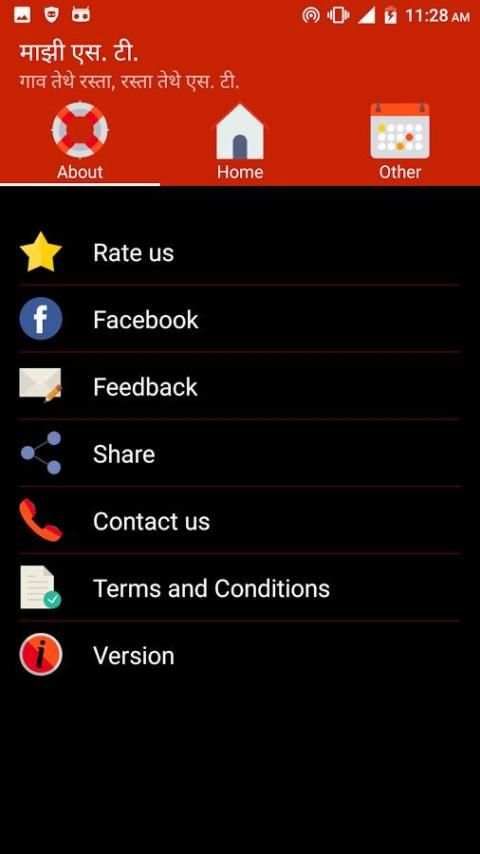Open the Facebook page row
Viewport: 480px width, 854px height.
tap(240, 319)
